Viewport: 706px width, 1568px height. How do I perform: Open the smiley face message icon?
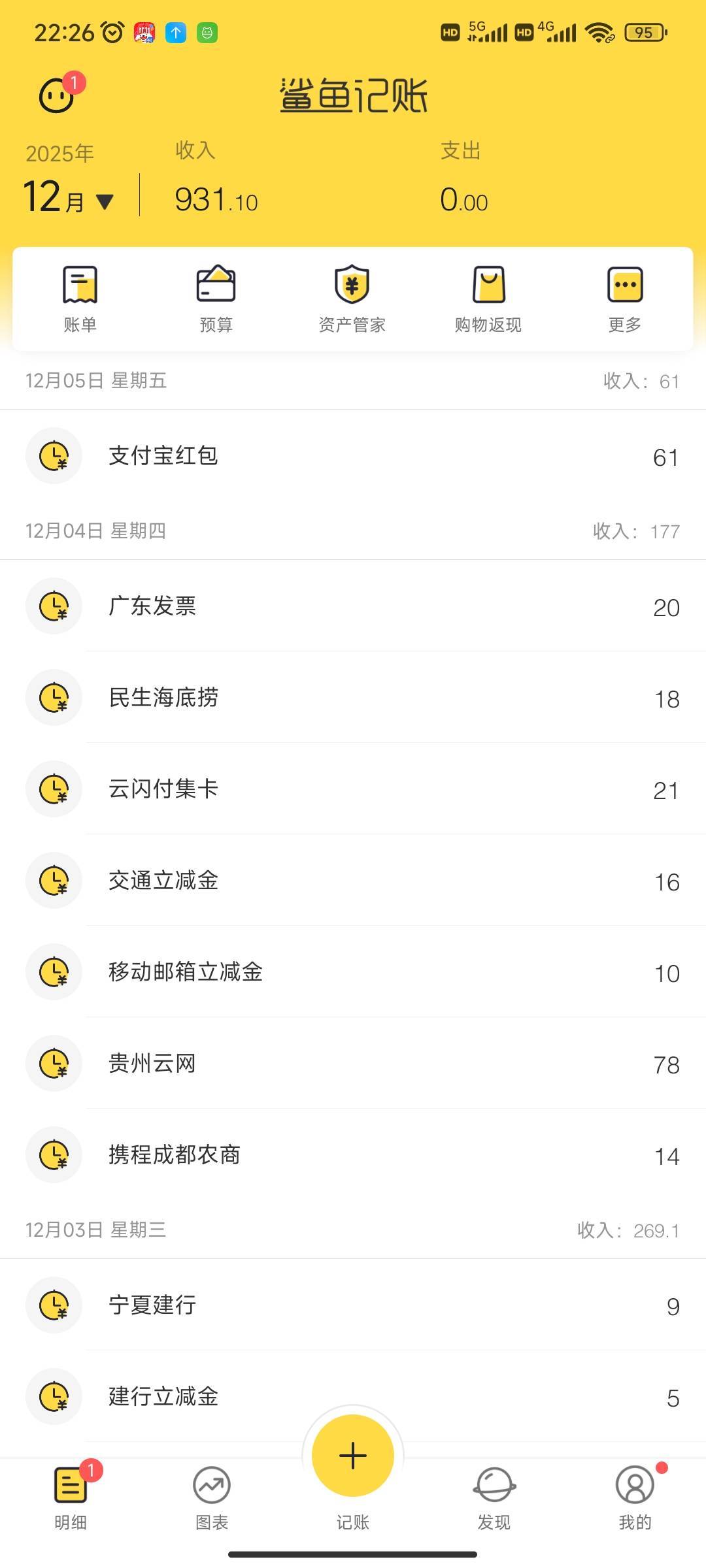tap(58, 96)
